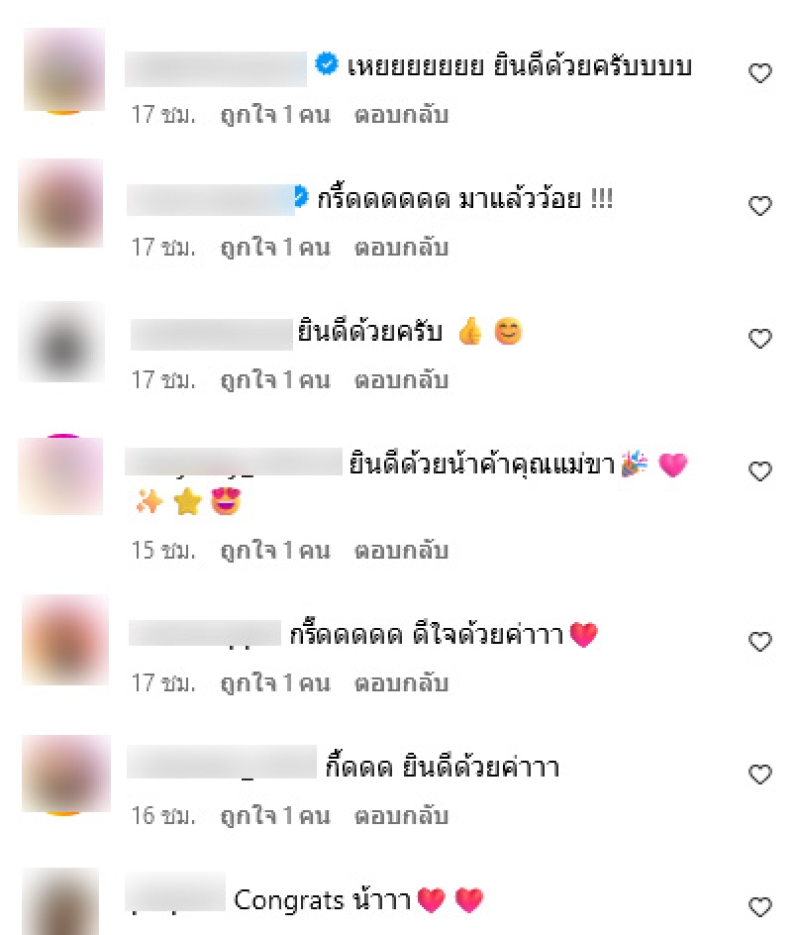Like the comment "ยินดีด้วยน้าค้าคุณแม่ขา"
The height and width of the screenshot is (935, 800).
click(x=760, y=471)
